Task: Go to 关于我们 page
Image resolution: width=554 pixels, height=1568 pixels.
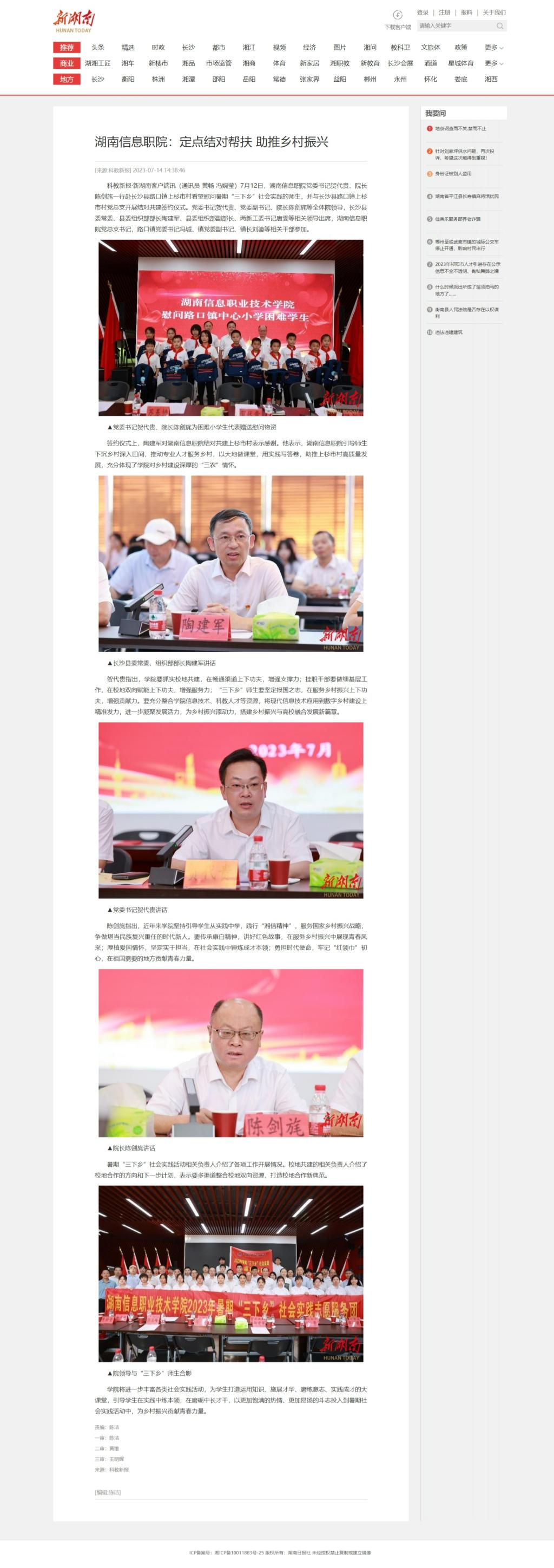Action: tap(494, 12)
